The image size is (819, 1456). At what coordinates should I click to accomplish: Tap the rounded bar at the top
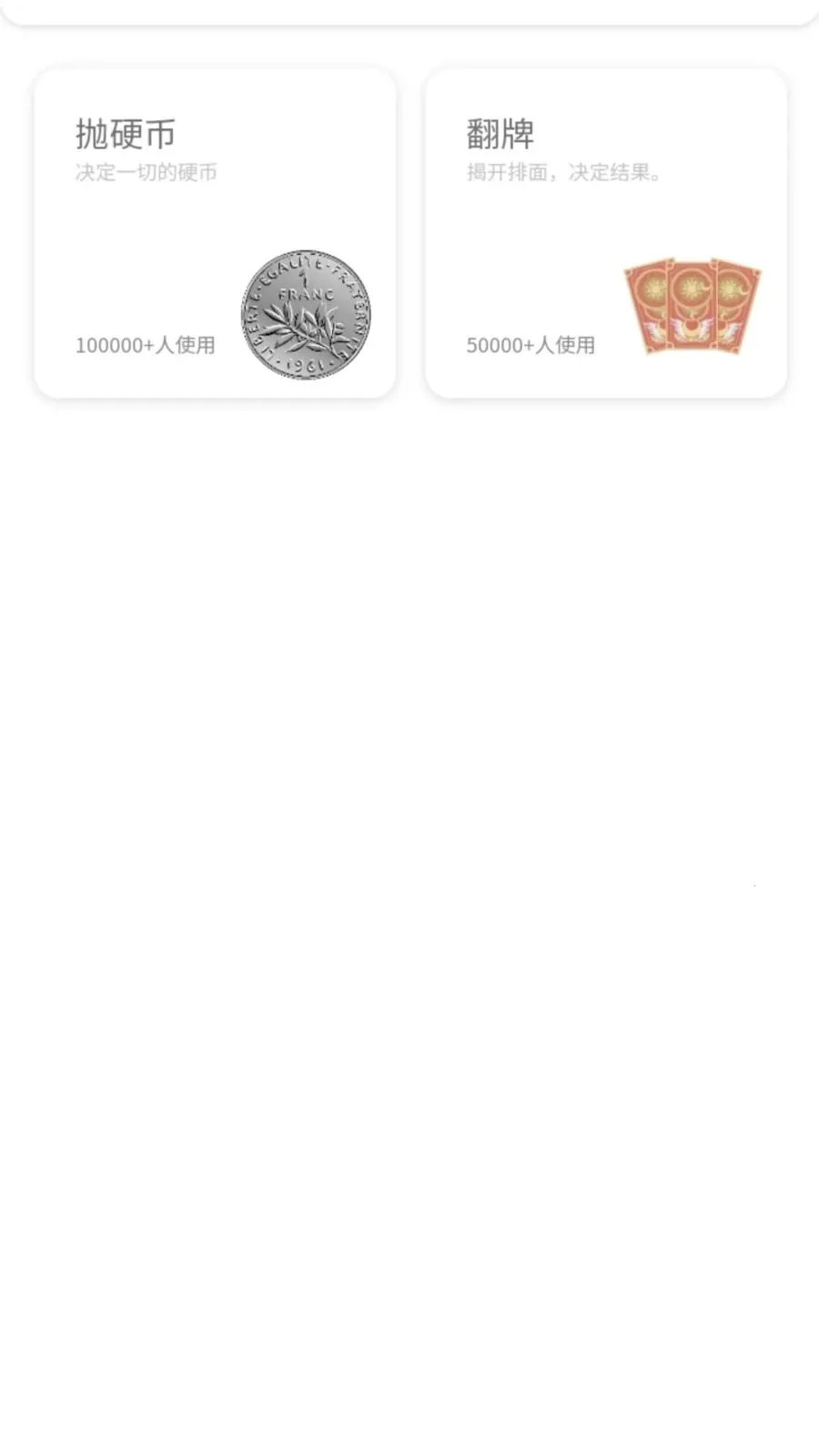[409, 9]
